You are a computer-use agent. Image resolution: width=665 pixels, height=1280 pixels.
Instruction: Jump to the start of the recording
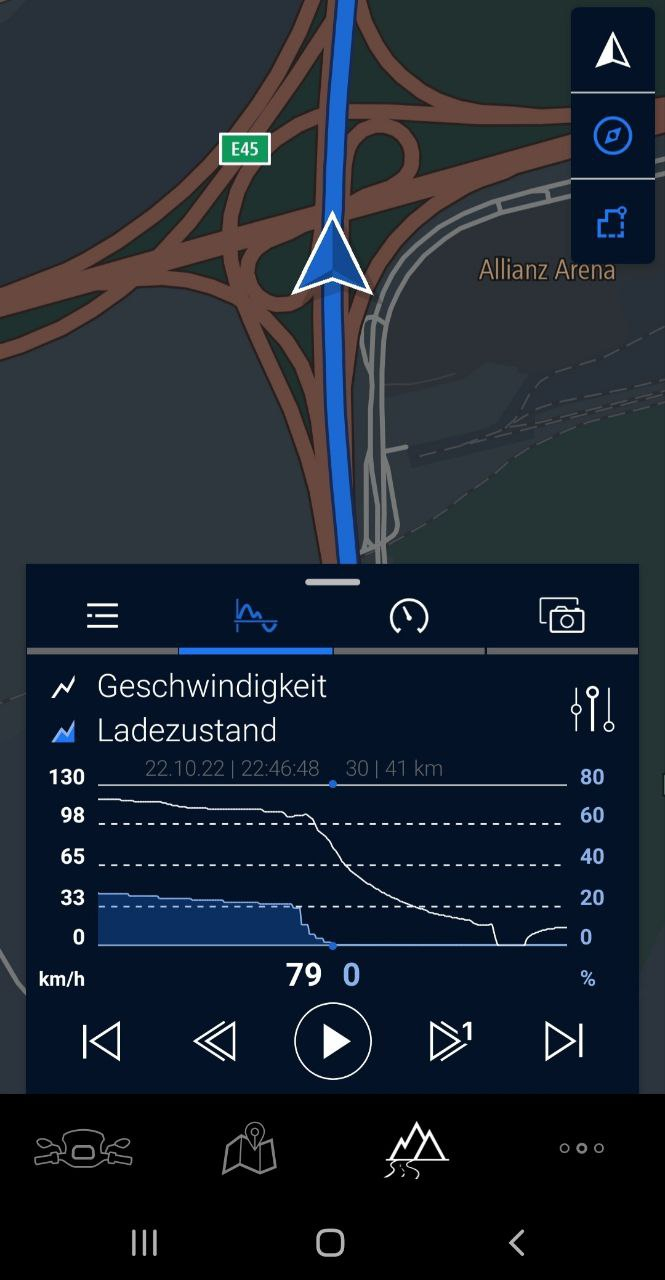click(101, 1041)
